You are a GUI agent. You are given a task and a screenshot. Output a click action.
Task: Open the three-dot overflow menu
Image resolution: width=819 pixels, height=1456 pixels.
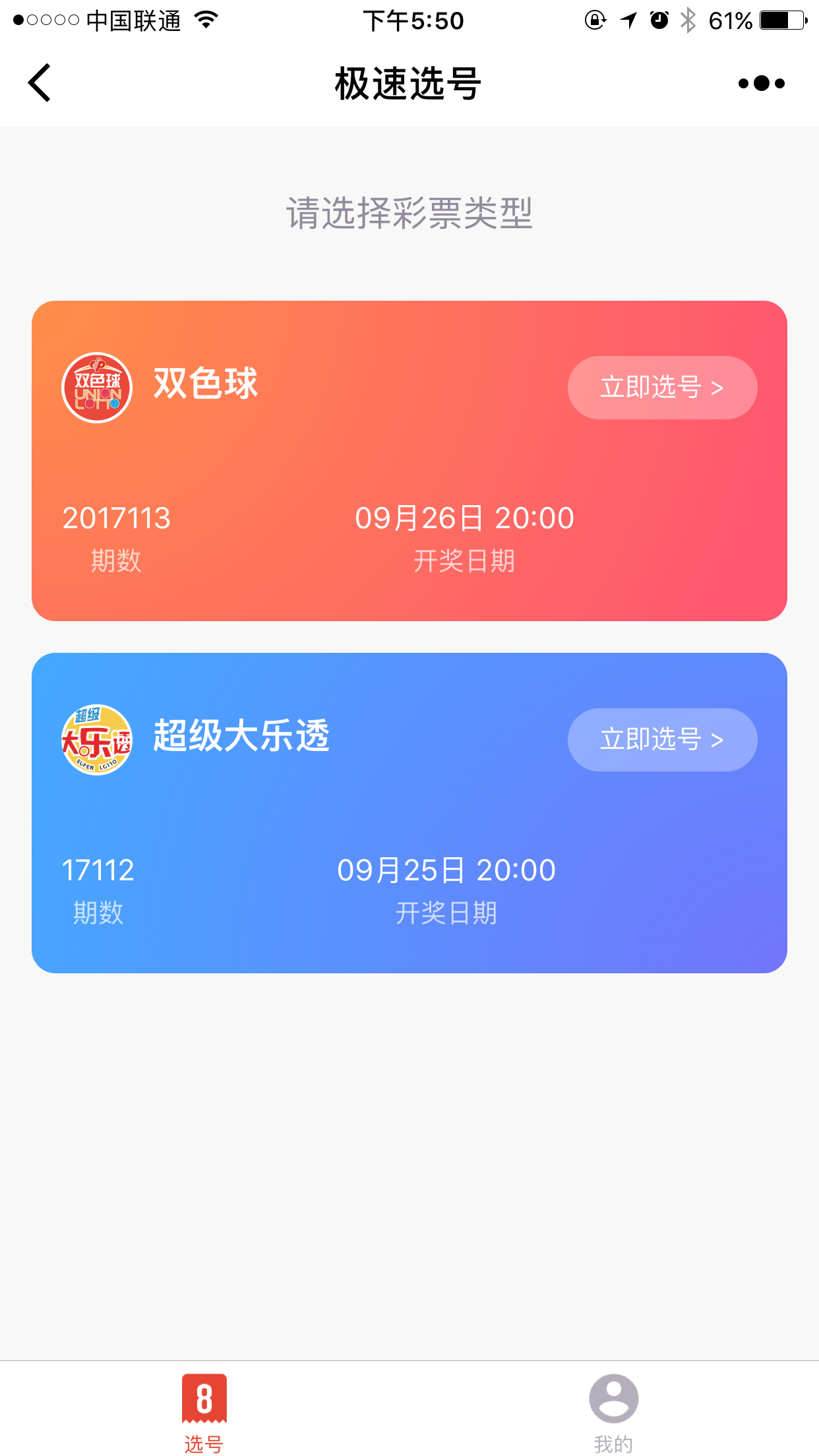click(x=762, y=83)
